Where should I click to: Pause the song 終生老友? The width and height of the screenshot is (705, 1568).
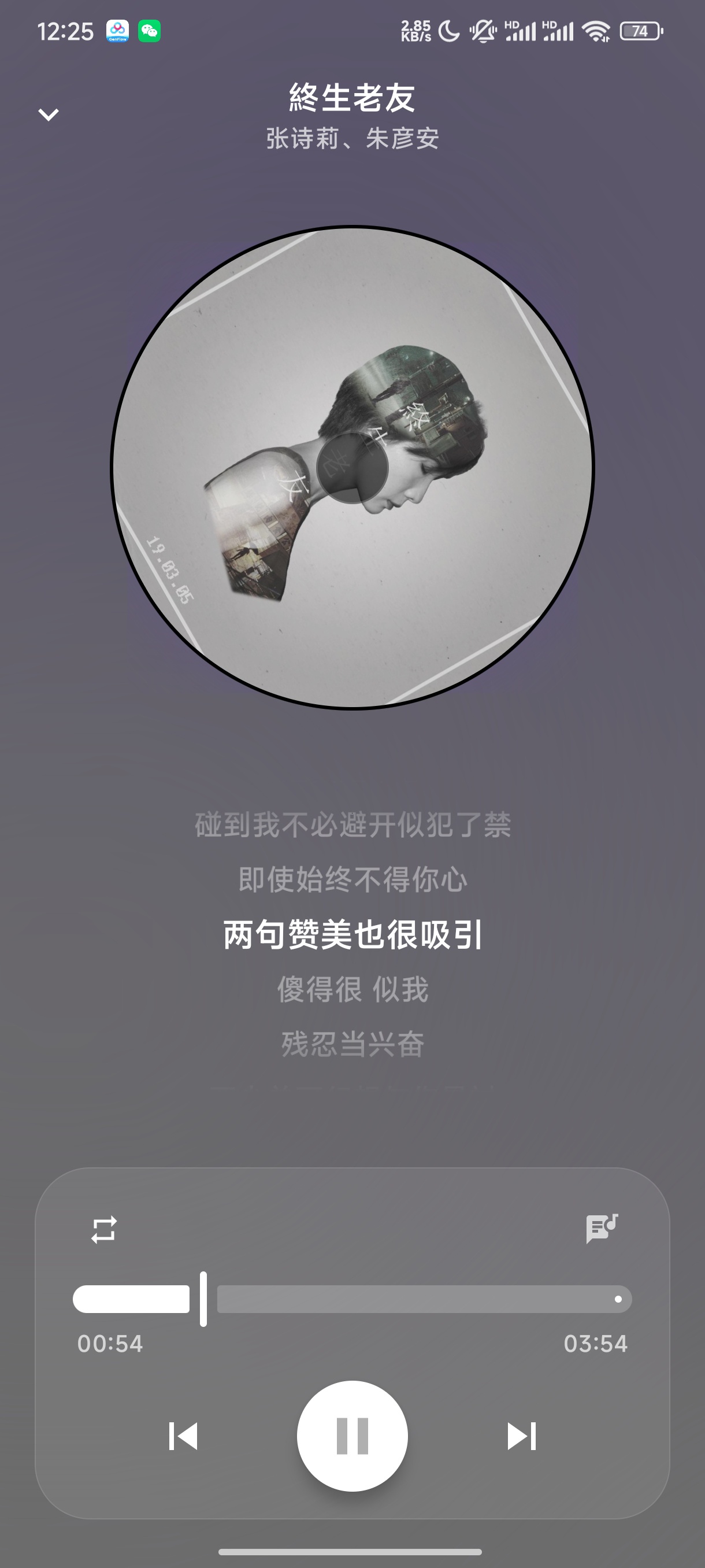[x=352, y=1435]
